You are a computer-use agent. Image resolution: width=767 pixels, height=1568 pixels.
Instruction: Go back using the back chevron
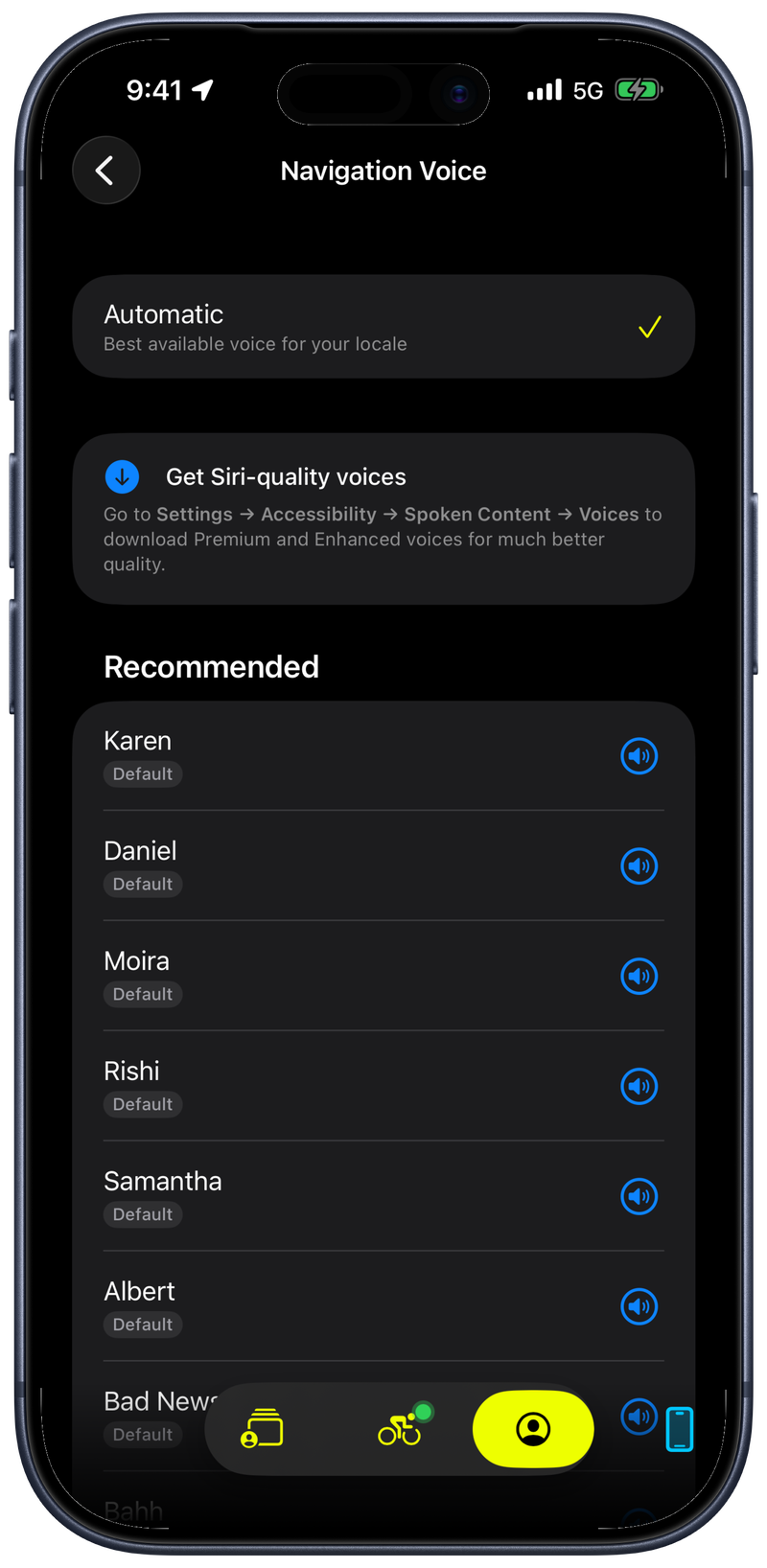106,170
